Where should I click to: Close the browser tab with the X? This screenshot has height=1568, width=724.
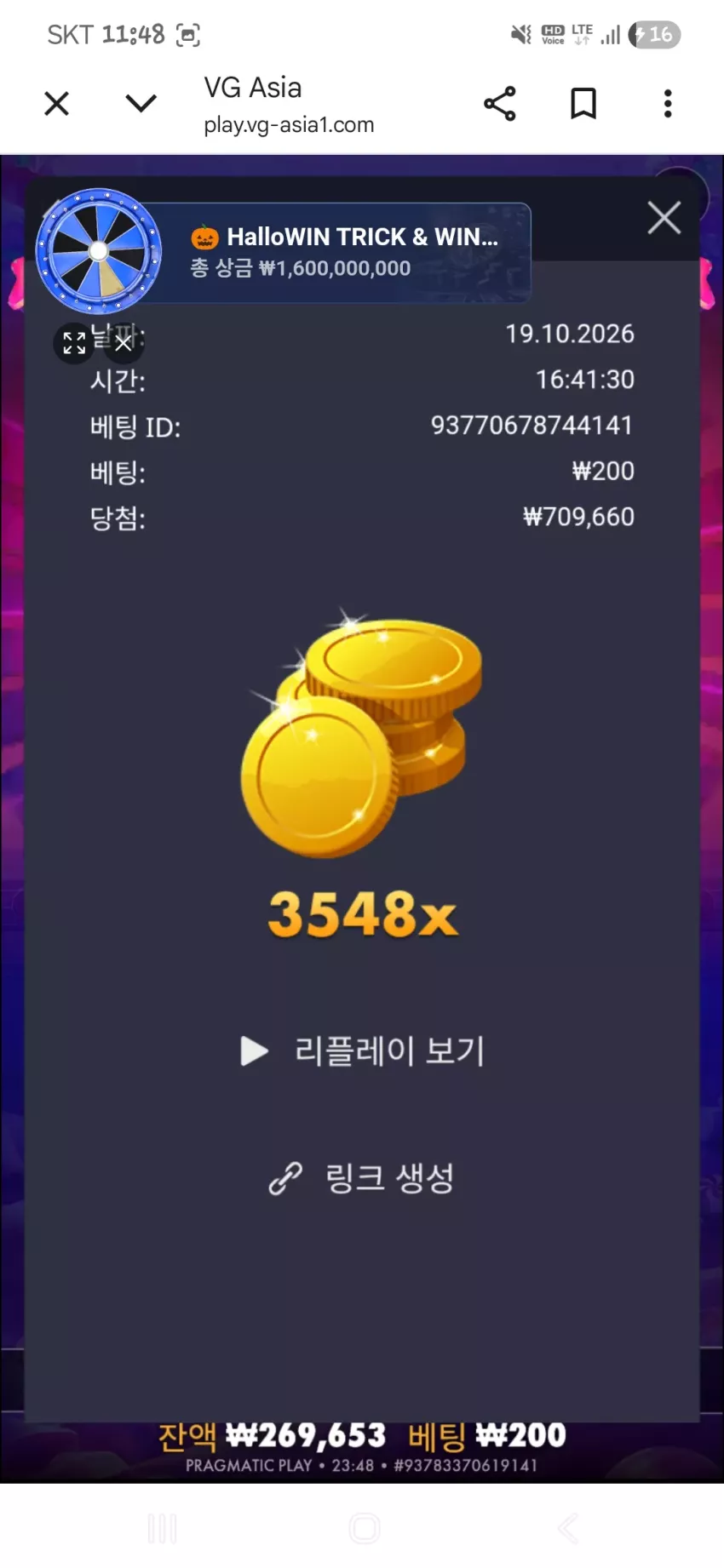coord(56,104)
